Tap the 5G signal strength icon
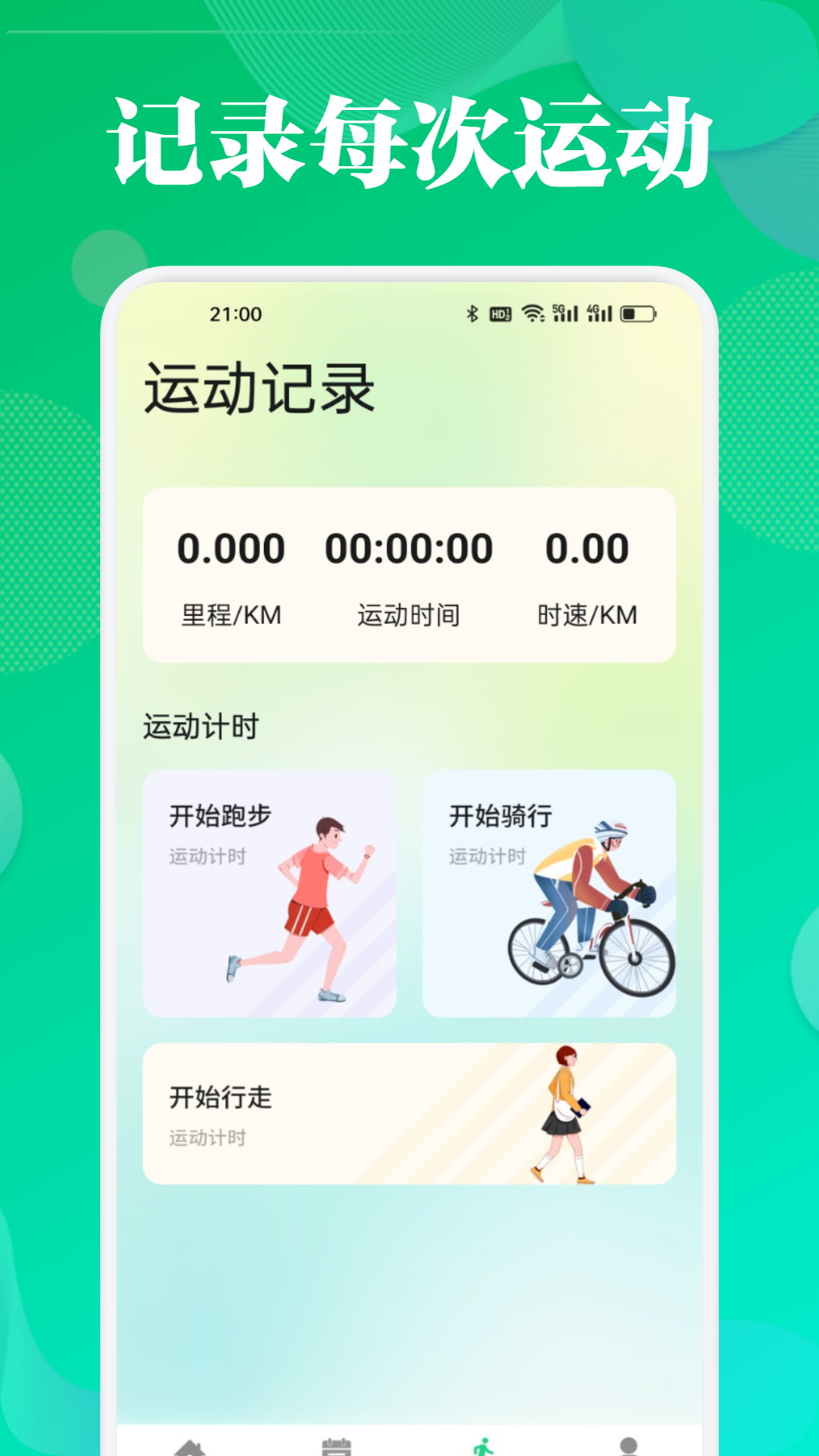This screenshot has height=1456, width=819. point(563,312)
